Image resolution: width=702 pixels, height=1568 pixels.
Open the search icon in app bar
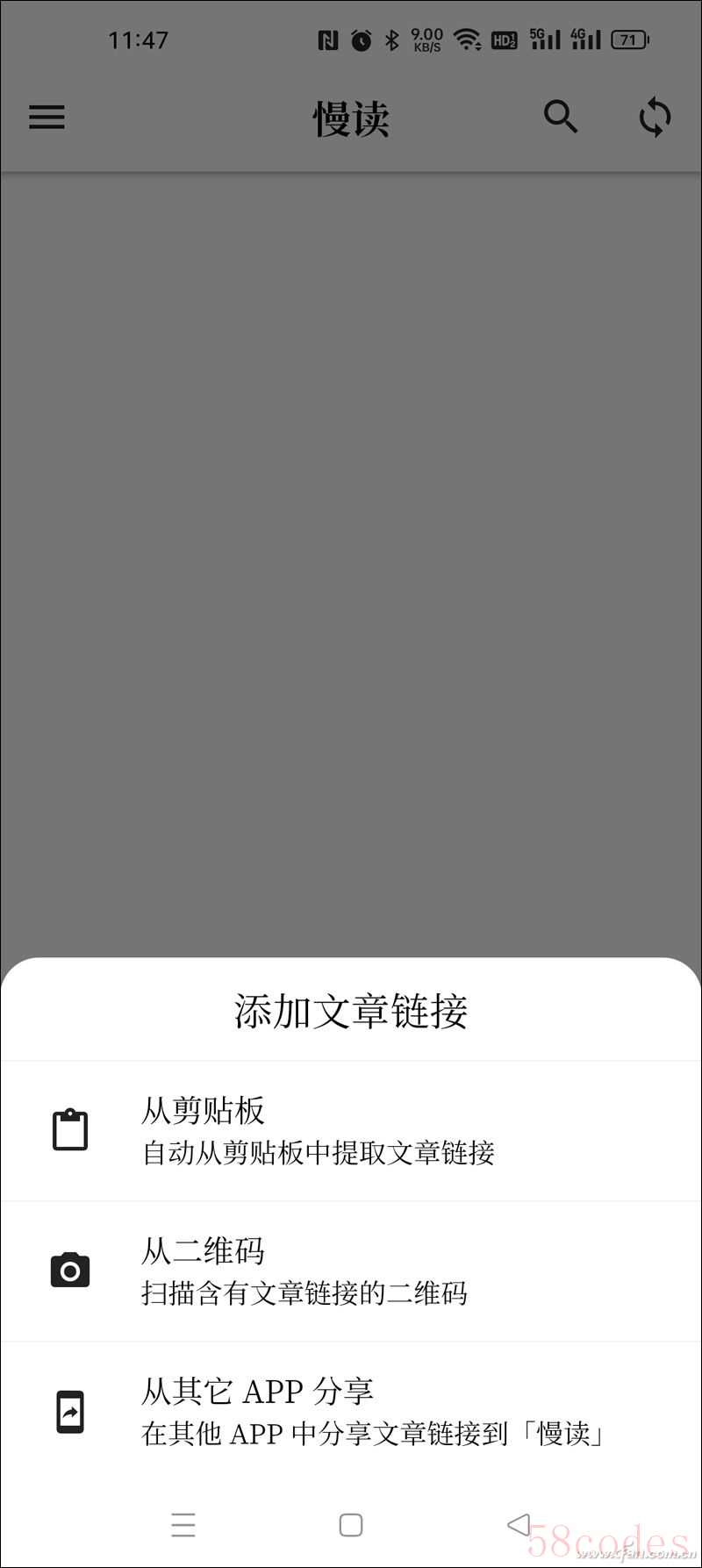tap(561, 117)
